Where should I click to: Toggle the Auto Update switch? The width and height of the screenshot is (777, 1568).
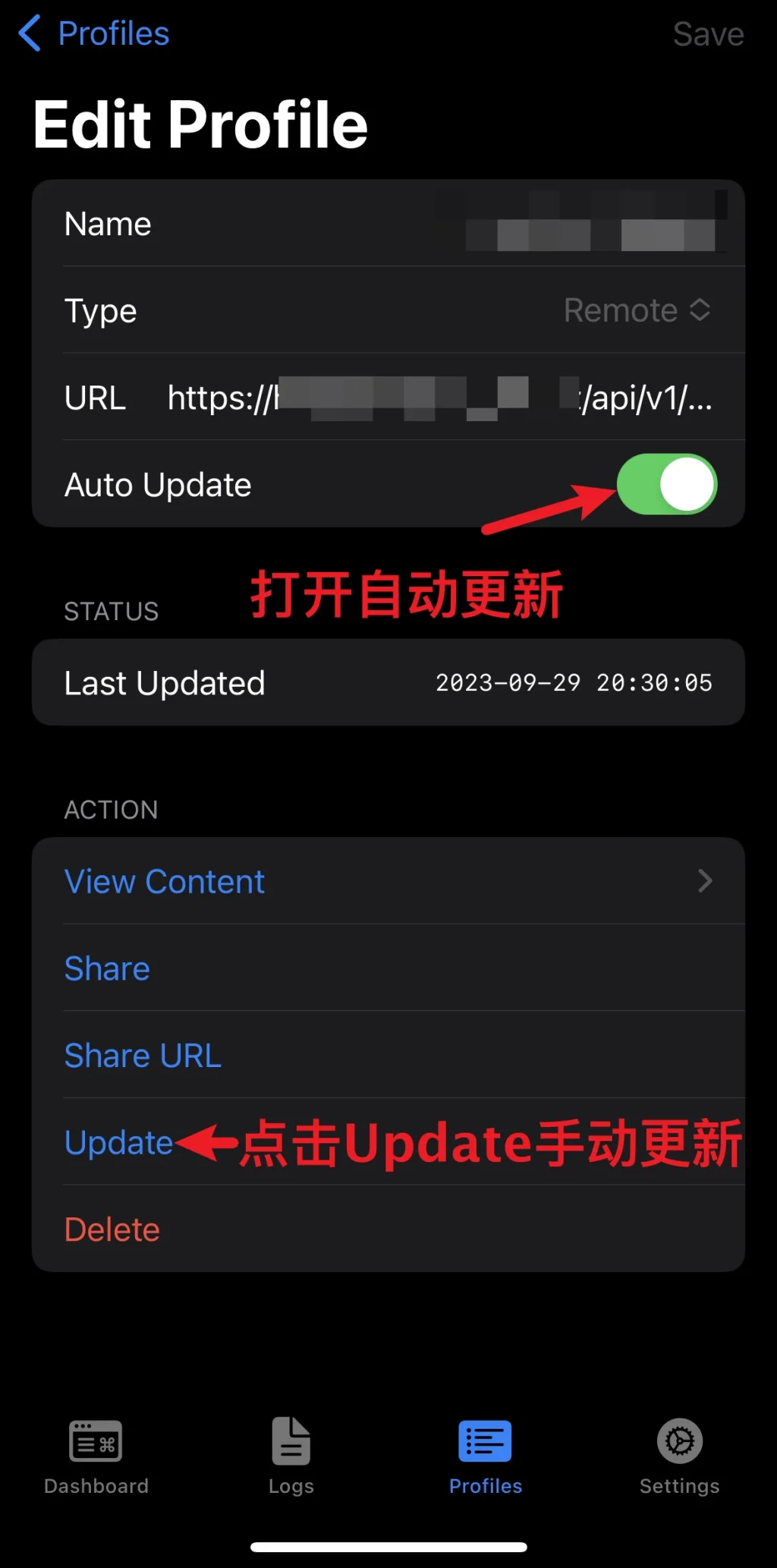[x=666, y=484]
